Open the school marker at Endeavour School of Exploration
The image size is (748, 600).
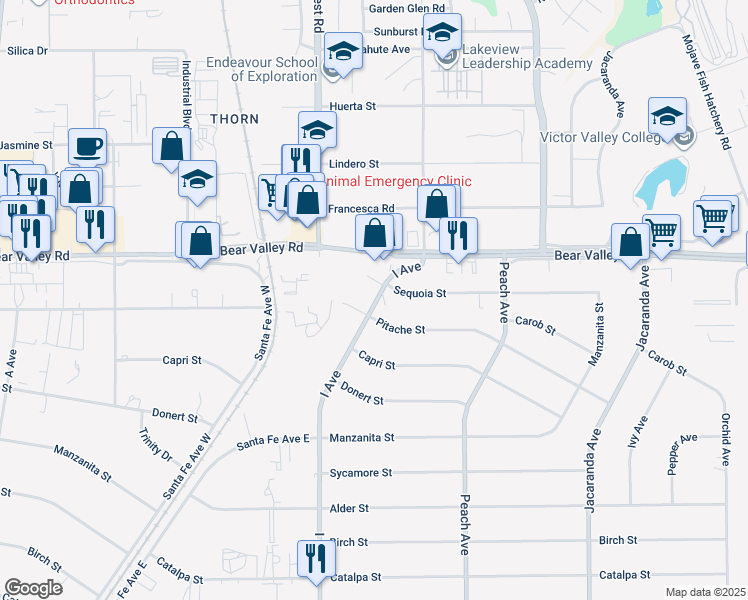click(x=343, y=49)
